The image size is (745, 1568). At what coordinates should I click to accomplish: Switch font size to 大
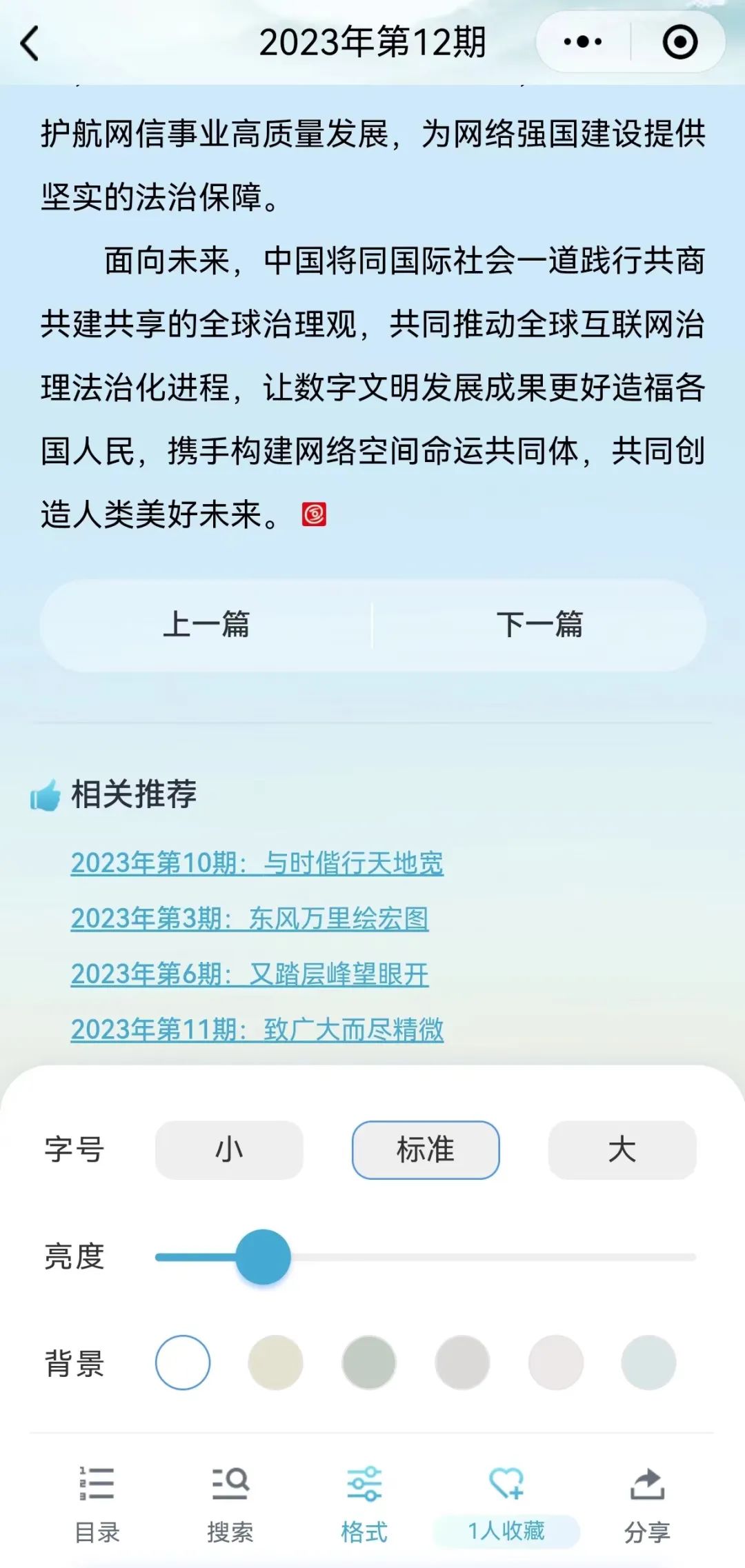[622, 1150]
